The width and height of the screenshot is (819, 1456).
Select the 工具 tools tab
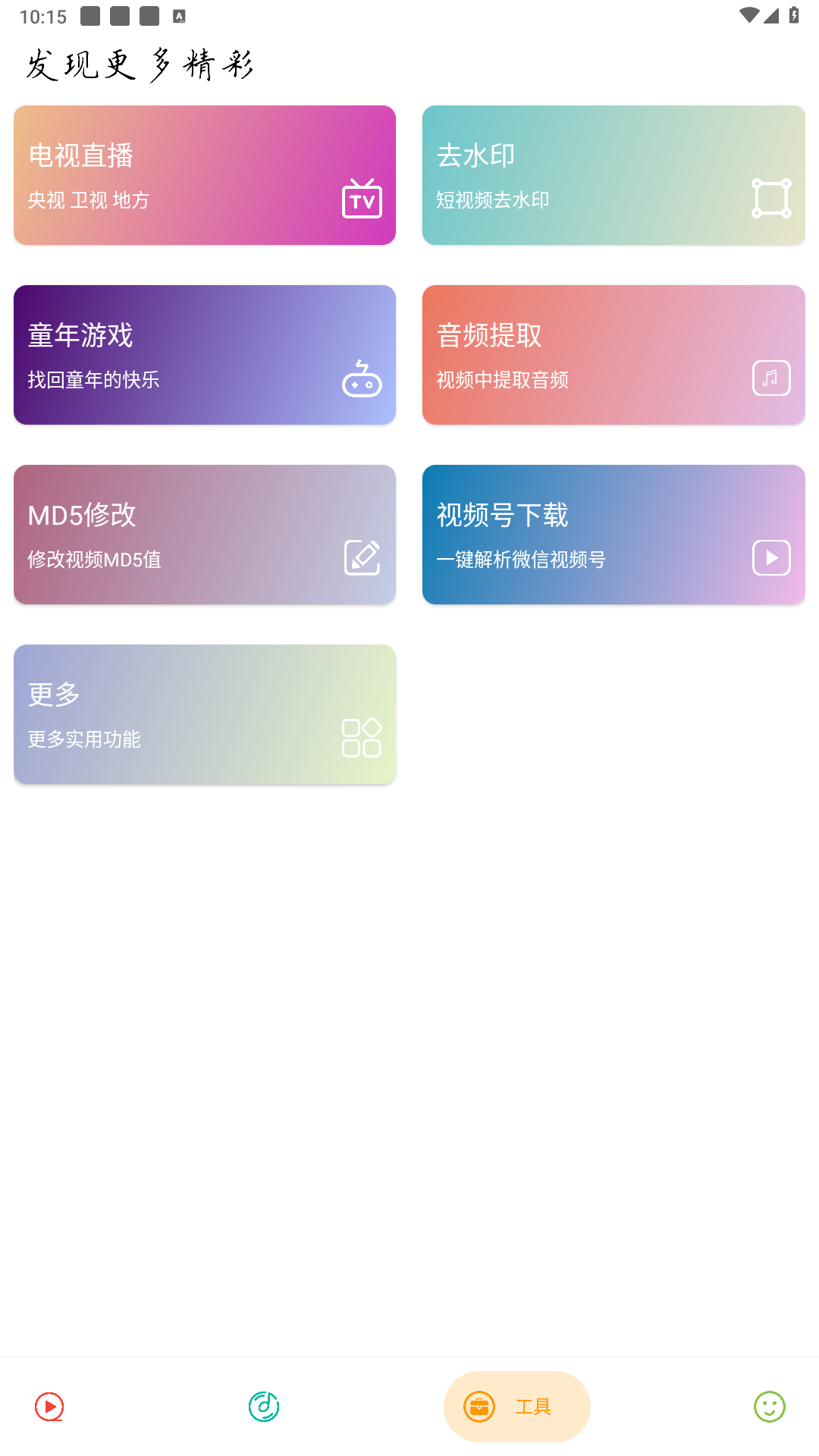(x=517, y=1407)
